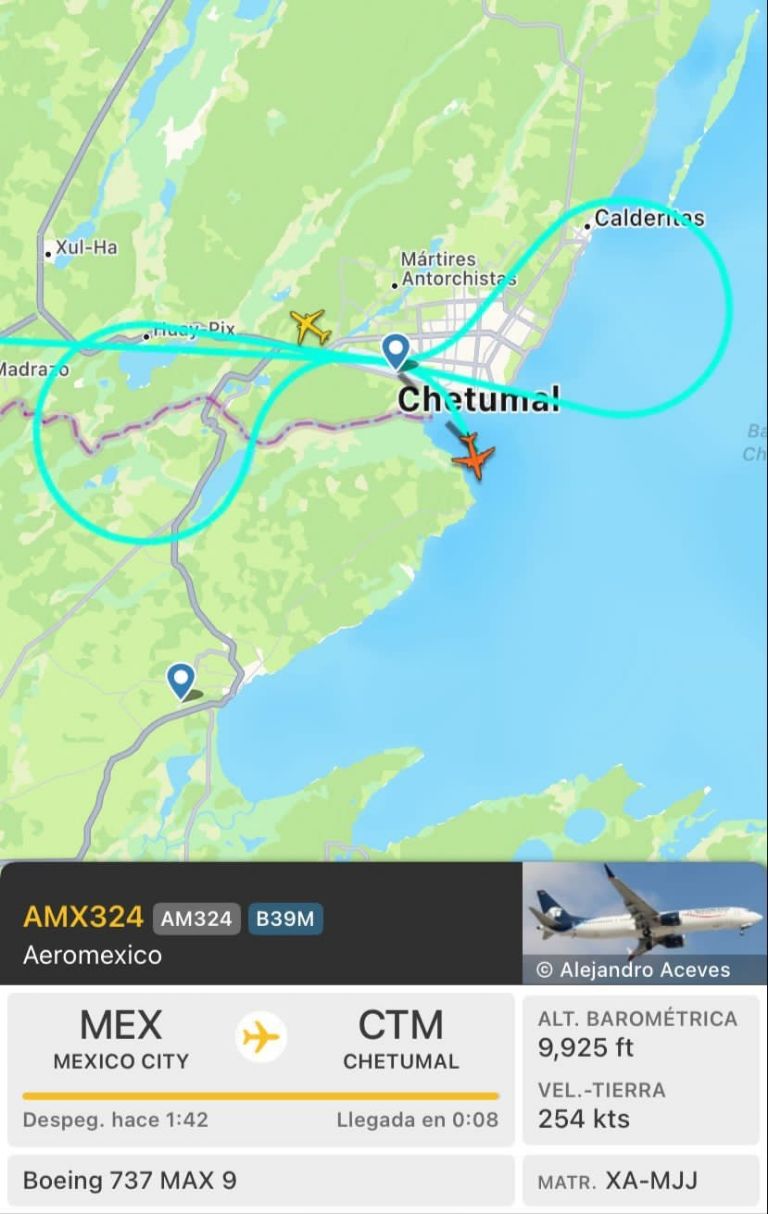The height and width of the screenshot is (1214, 768).
Task: Open the airport pin south of the border
Action: pyautogui.click(x=180, y=680)
